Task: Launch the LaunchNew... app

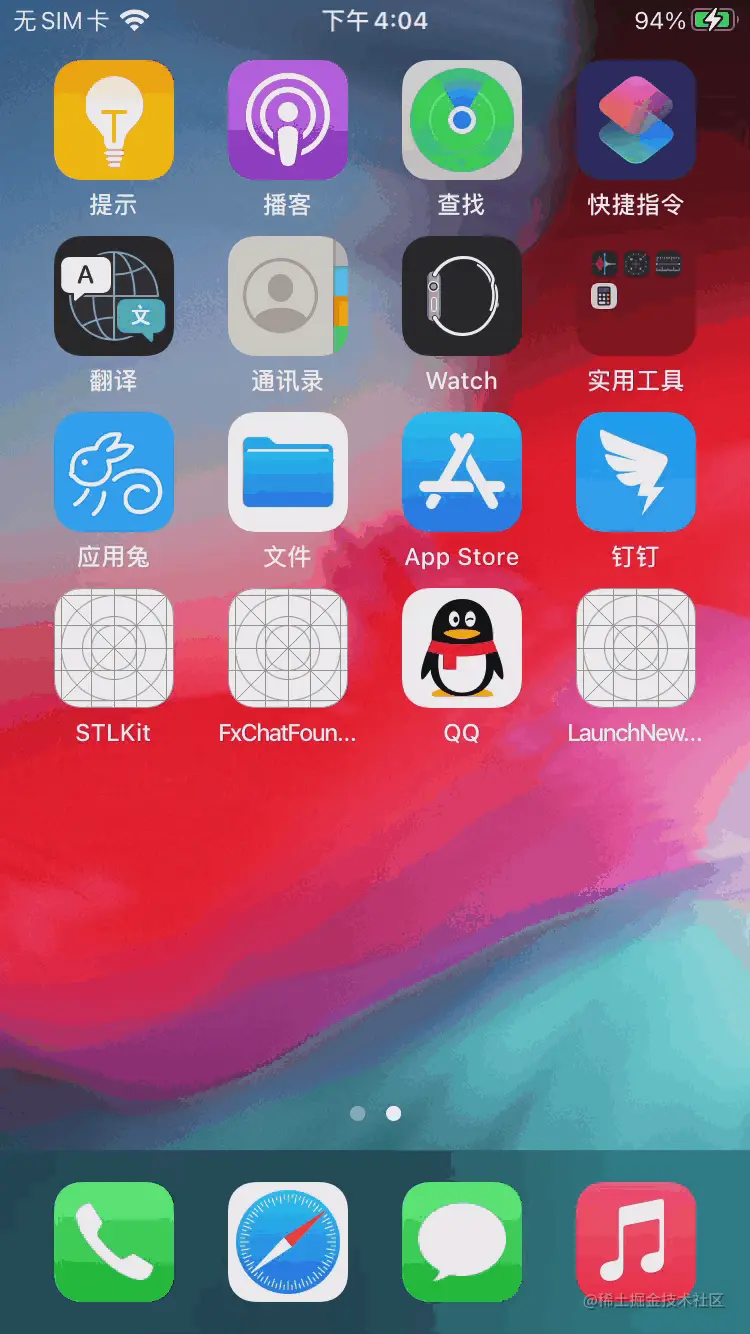Action: point(636,648)
